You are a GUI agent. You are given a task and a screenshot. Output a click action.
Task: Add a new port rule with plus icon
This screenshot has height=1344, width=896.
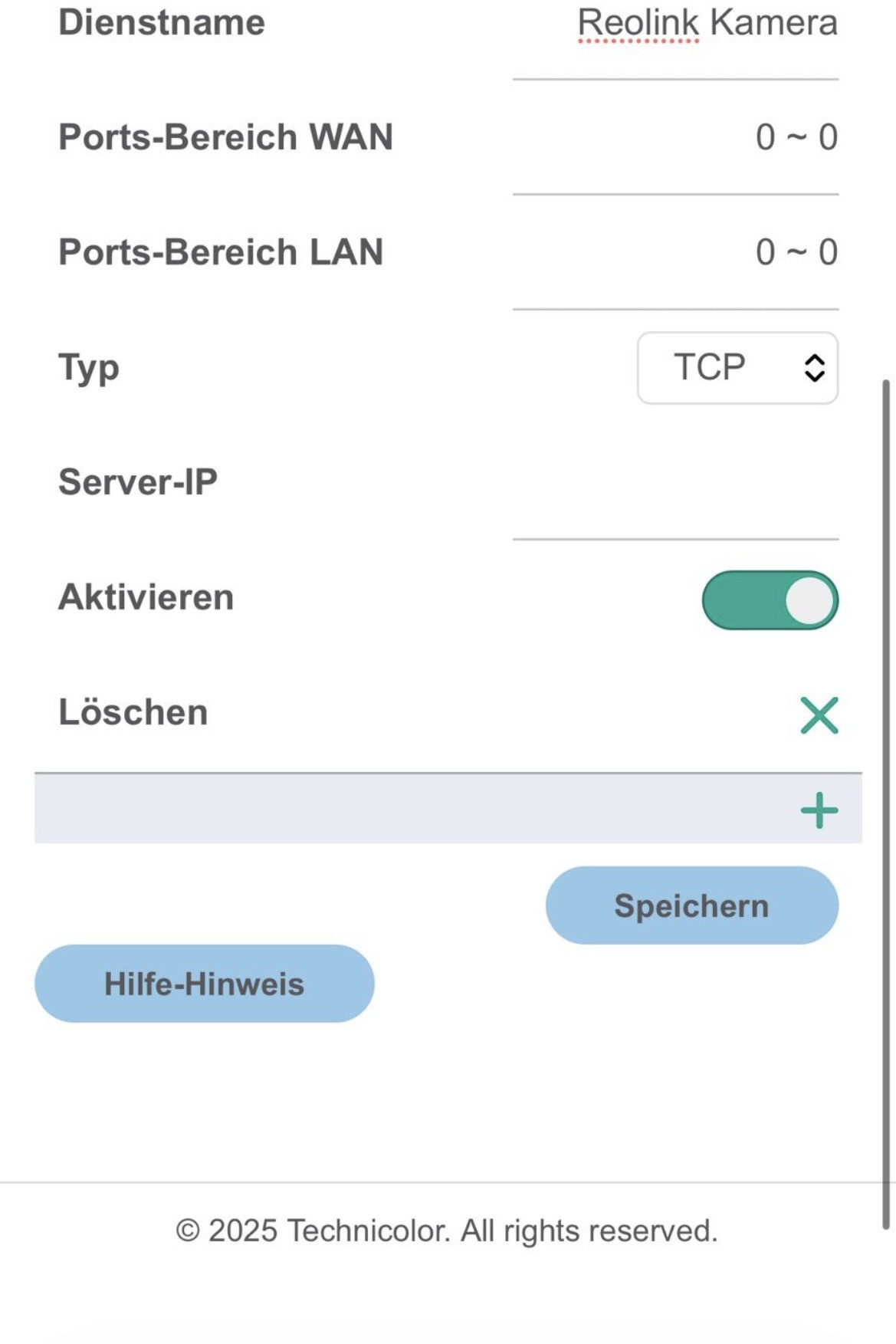coord(819,810)
